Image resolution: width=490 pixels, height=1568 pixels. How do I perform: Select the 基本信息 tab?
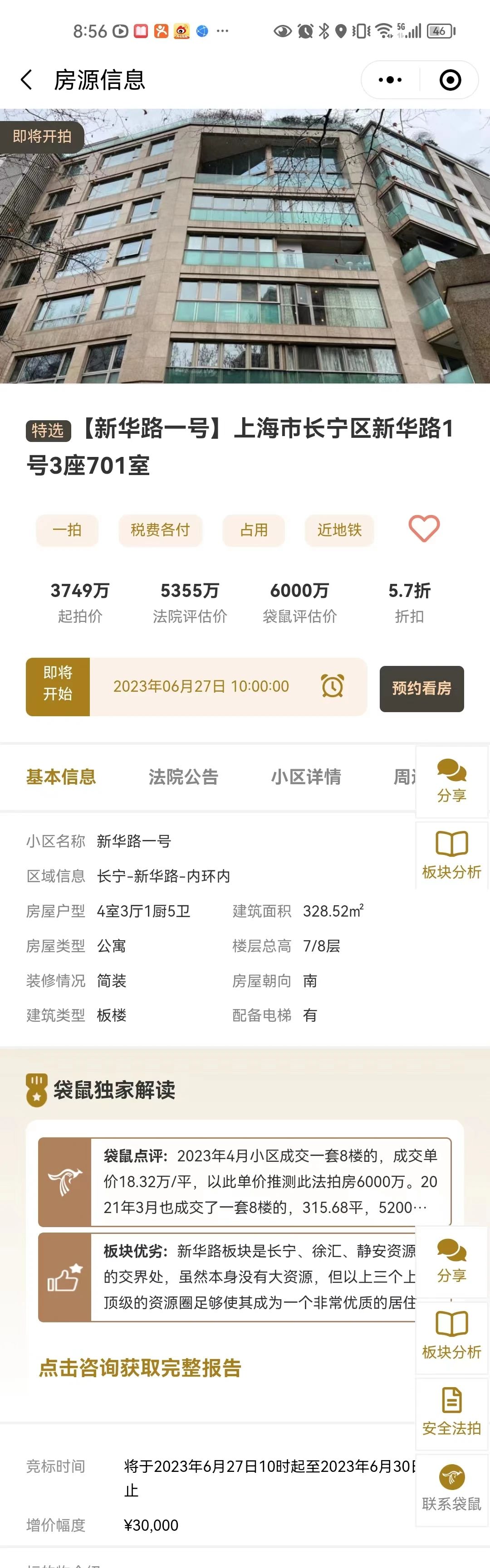[x=61, y=777]
